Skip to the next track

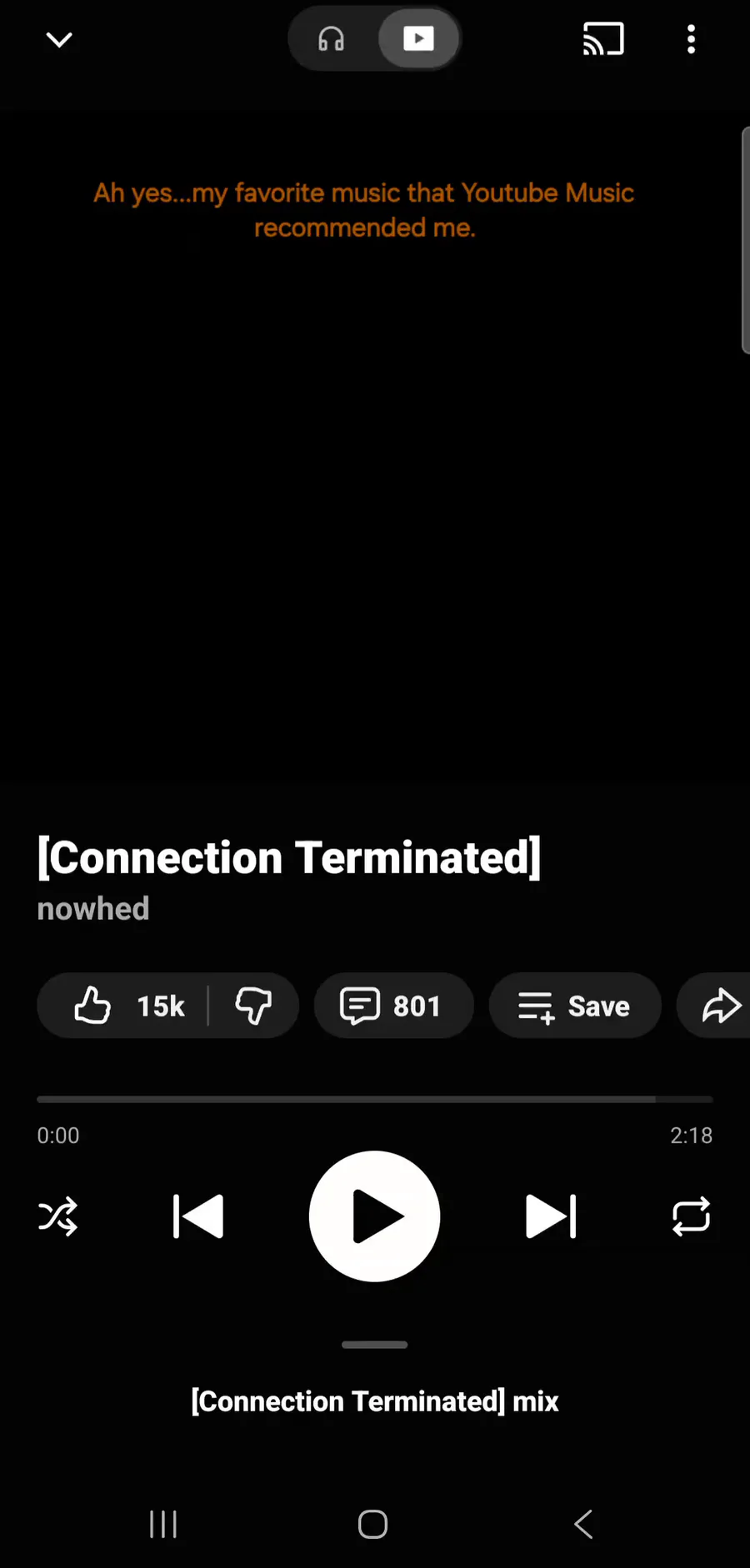[x=551, y=1216]
